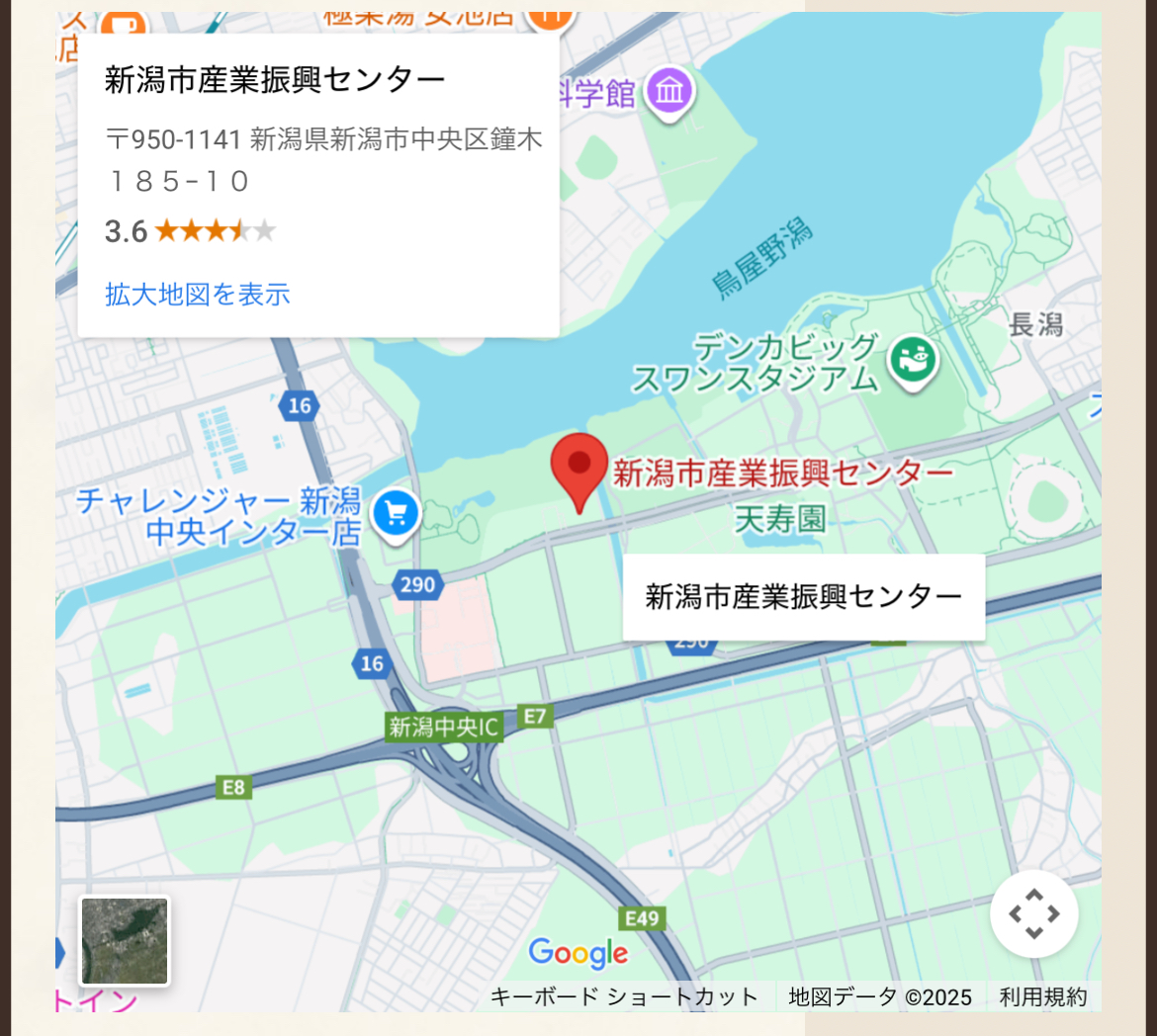Open the 拡大地図を表示 link
Image resolution: width=1157 pixels, height=1036 pixels.
[198, 295]
